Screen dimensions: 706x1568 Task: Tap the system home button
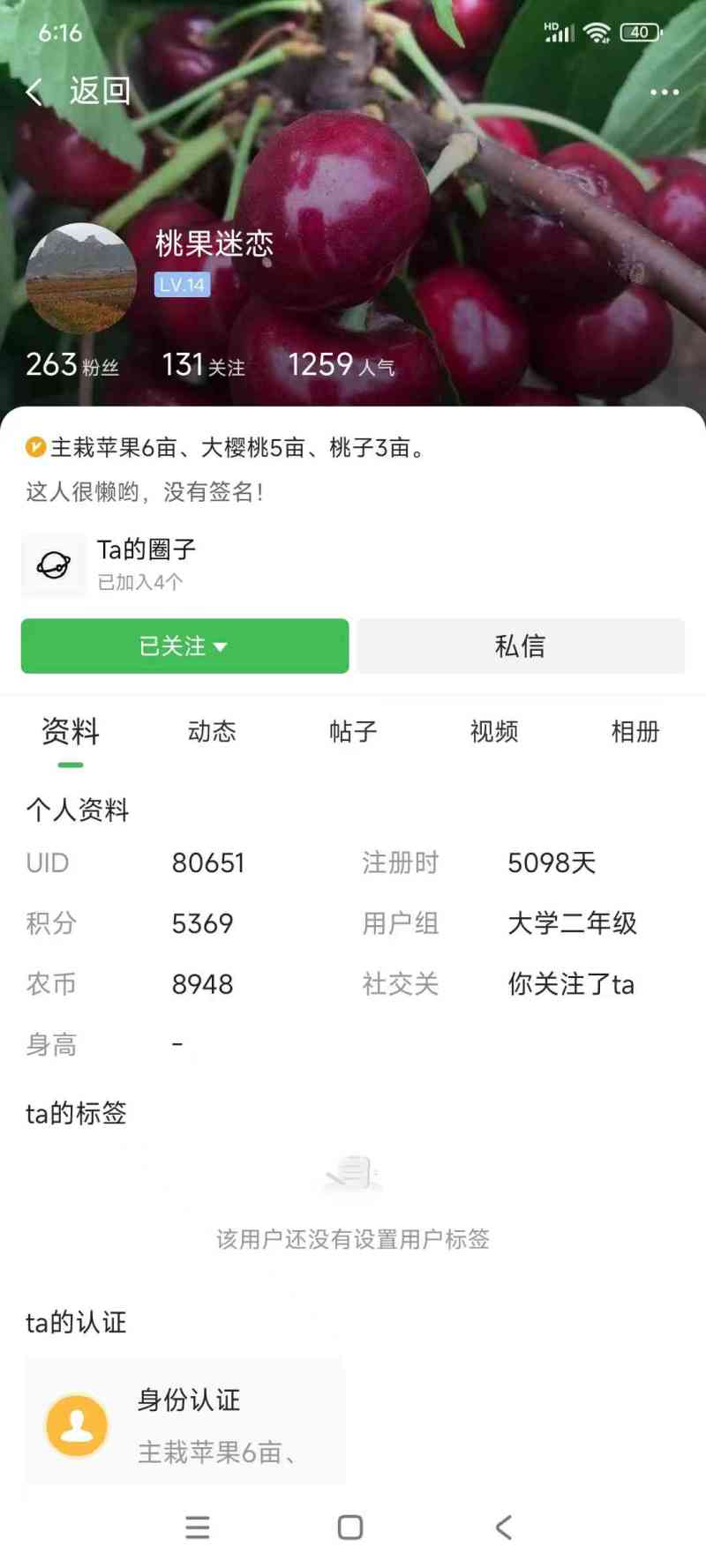click(350, 1527)
